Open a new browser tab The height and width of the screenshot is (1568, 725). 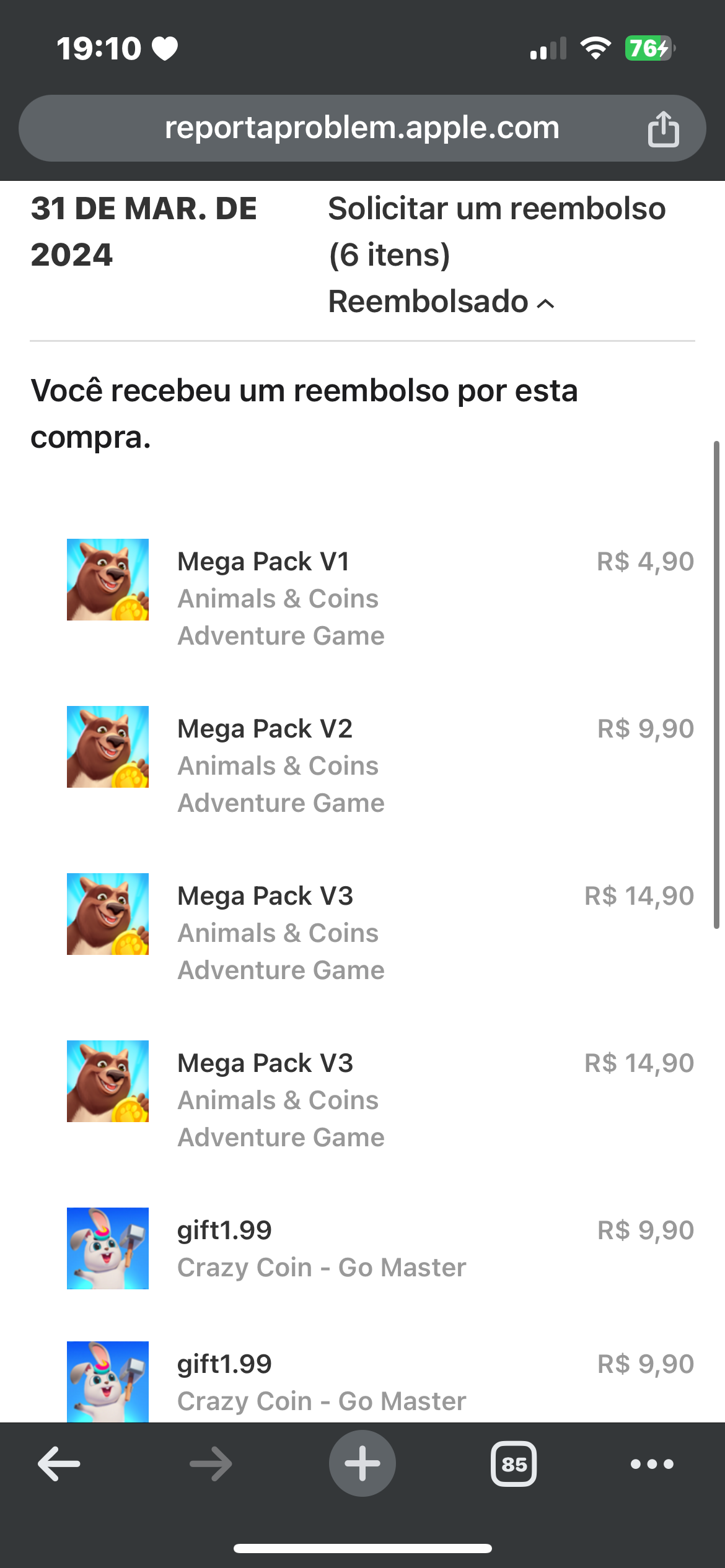(362, 1464)
